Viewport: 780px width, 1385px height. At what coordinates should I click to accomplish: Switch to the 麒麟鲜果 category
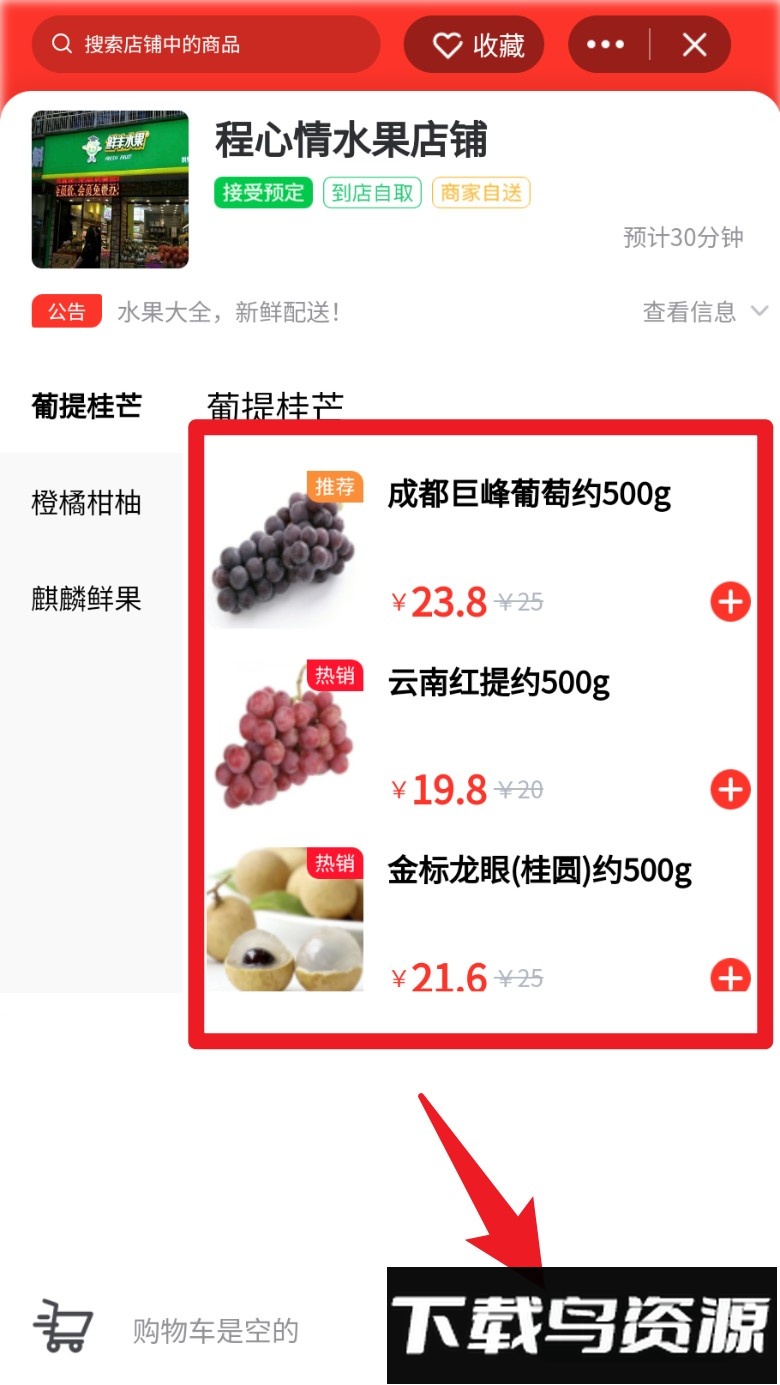[87, 599]
